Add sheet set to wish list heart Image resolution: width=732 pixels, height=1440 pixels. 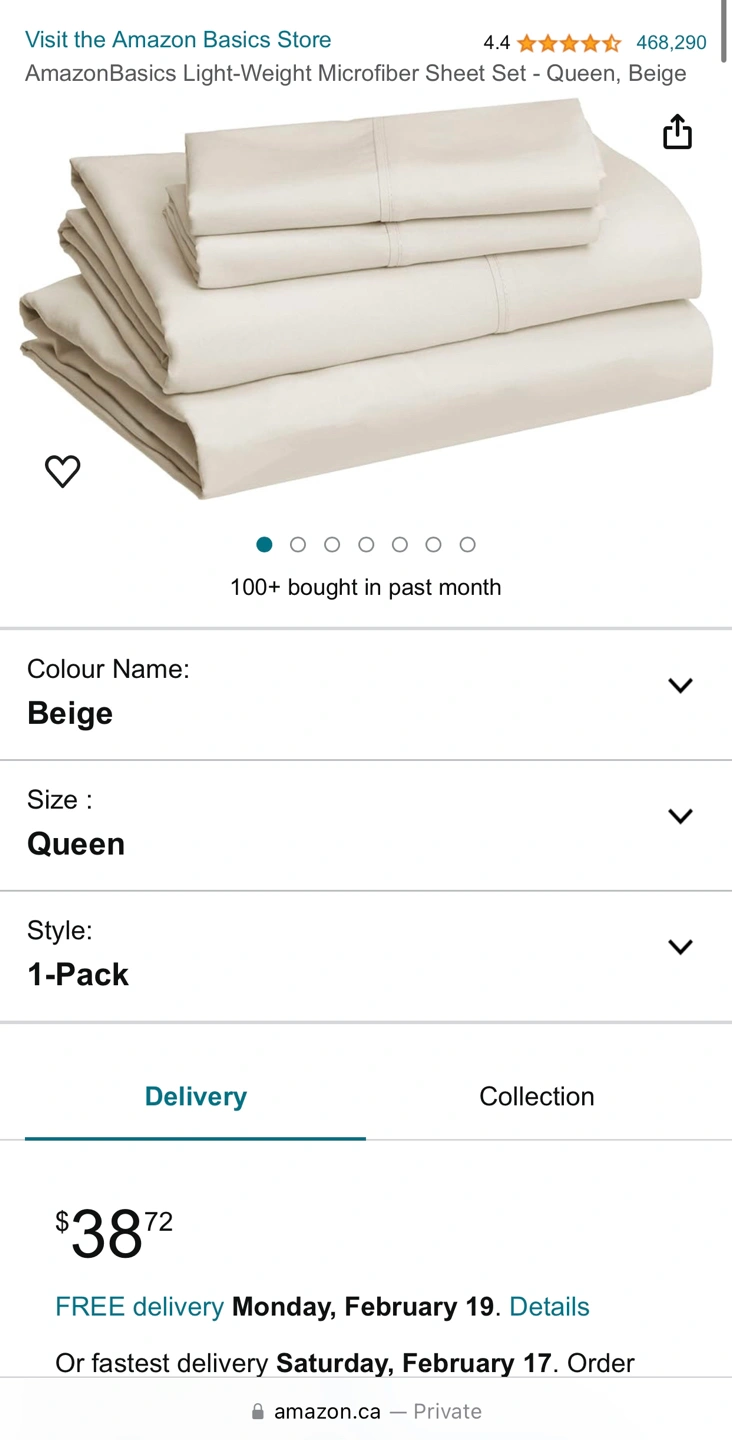pyautogui.click(x=63, y=471)
